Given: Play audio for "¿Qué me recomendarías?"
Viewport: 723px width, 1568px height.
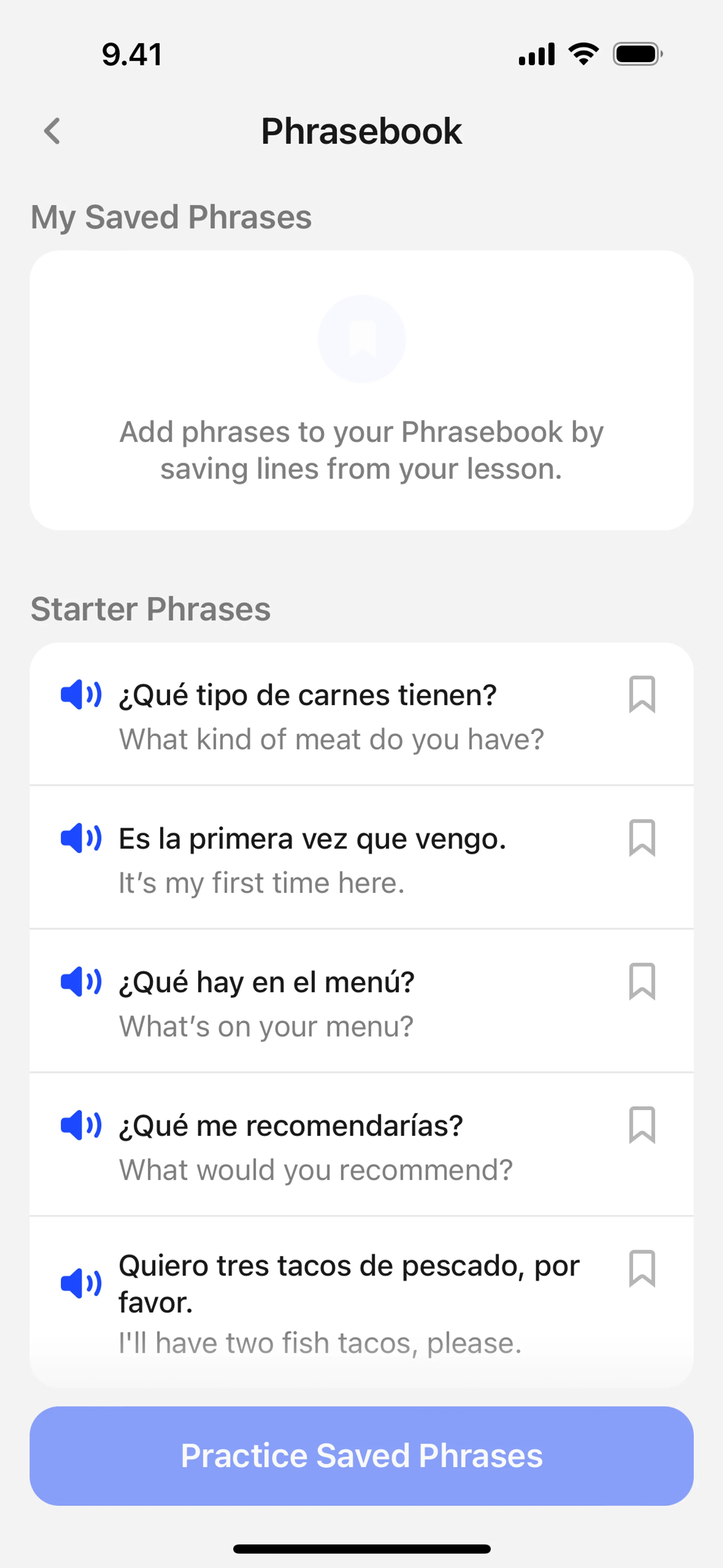Looking at the screenshot, I should click(x=80, y=1125).
